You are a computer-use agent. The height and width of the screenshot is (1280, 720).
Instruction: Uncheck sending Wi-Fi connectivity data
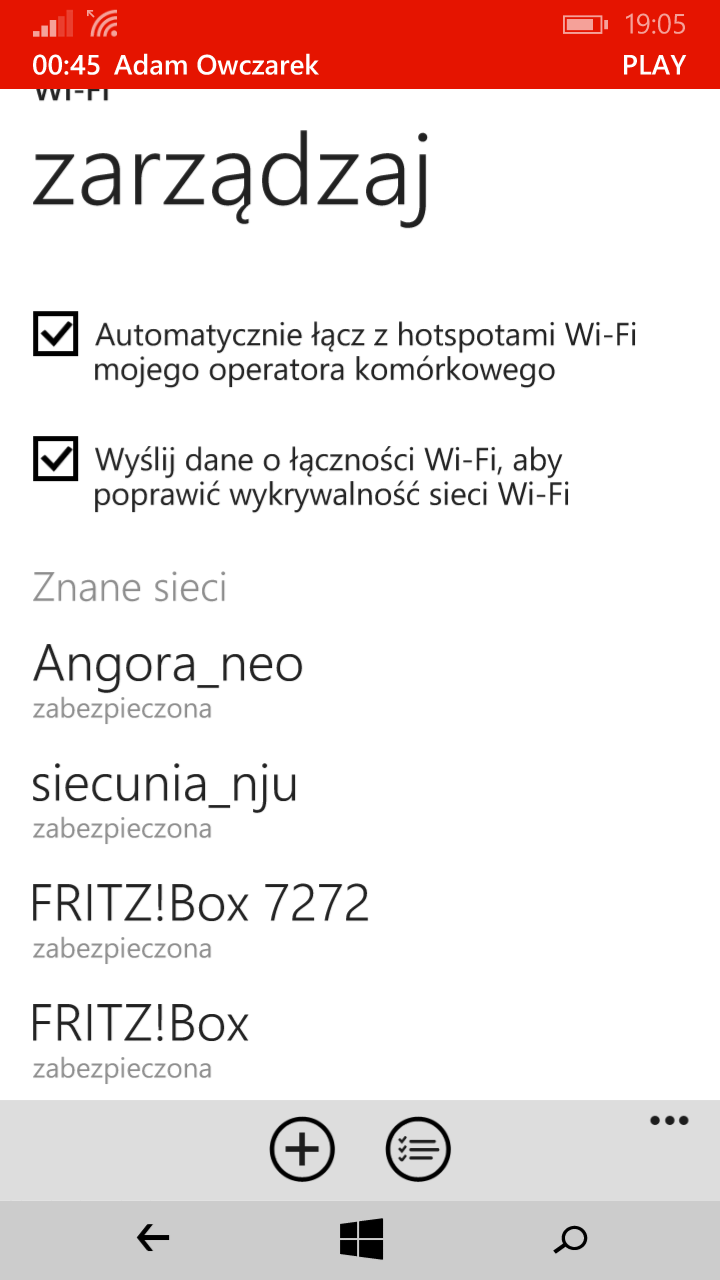click(x=56, y=458)
